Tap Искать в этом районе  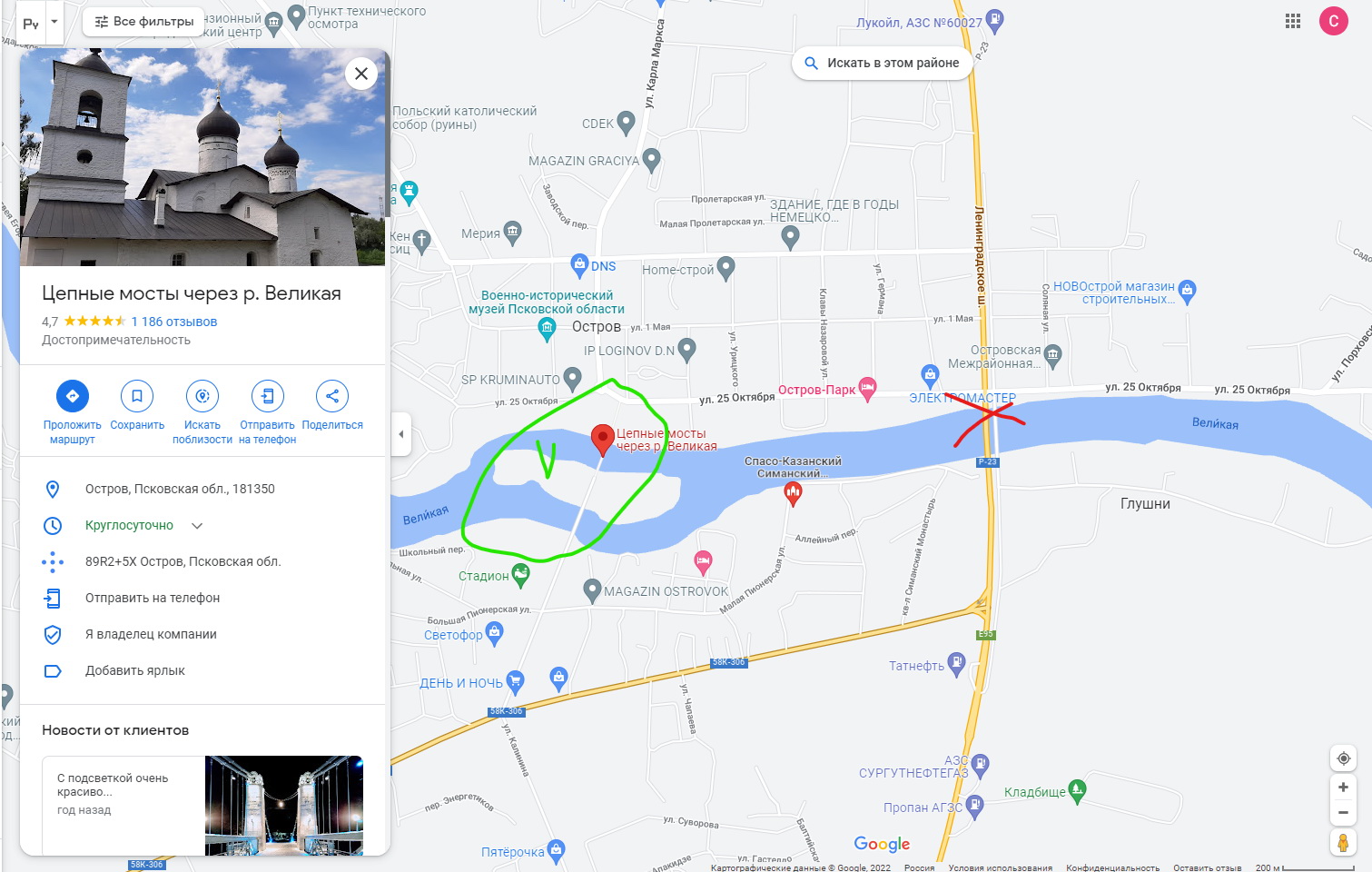pos(880,63)
